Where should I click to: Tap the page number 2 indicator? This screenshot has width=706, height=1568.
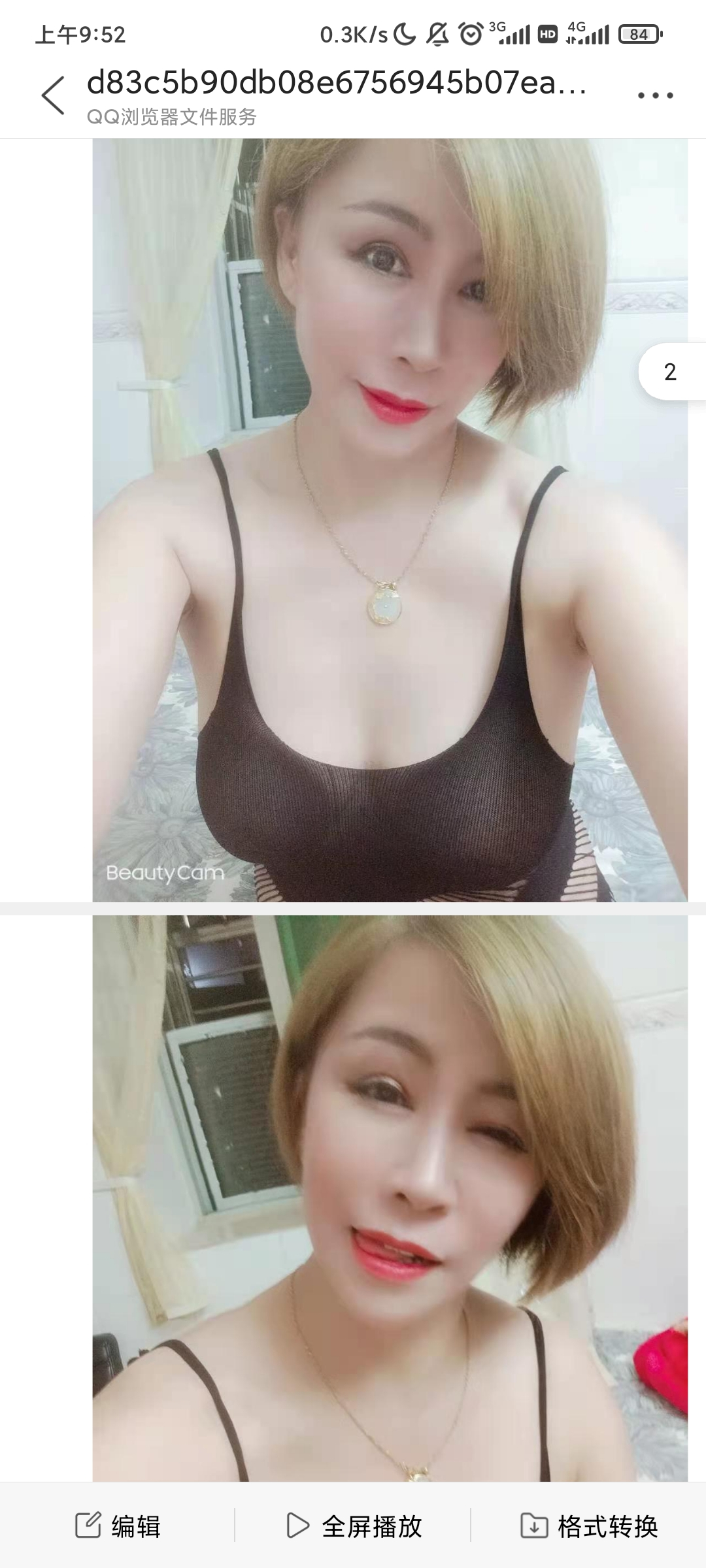coord(670,372)
